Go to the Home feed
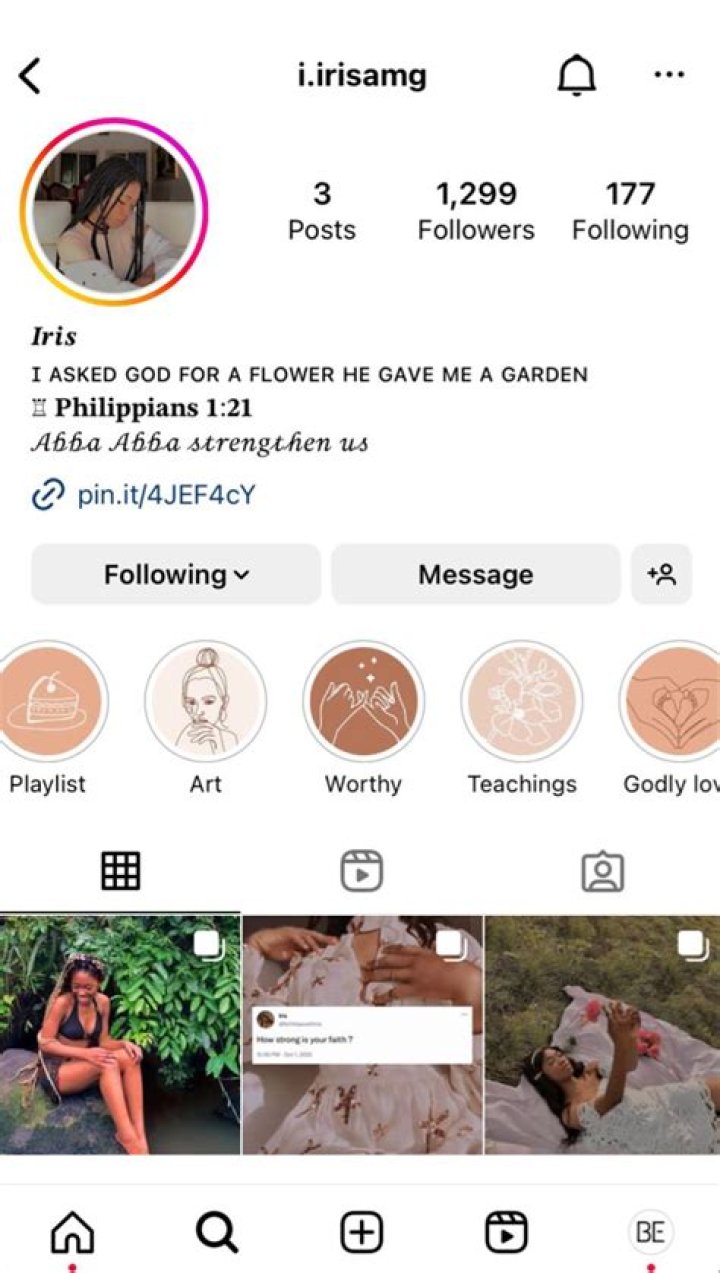 click(72, 1233)
